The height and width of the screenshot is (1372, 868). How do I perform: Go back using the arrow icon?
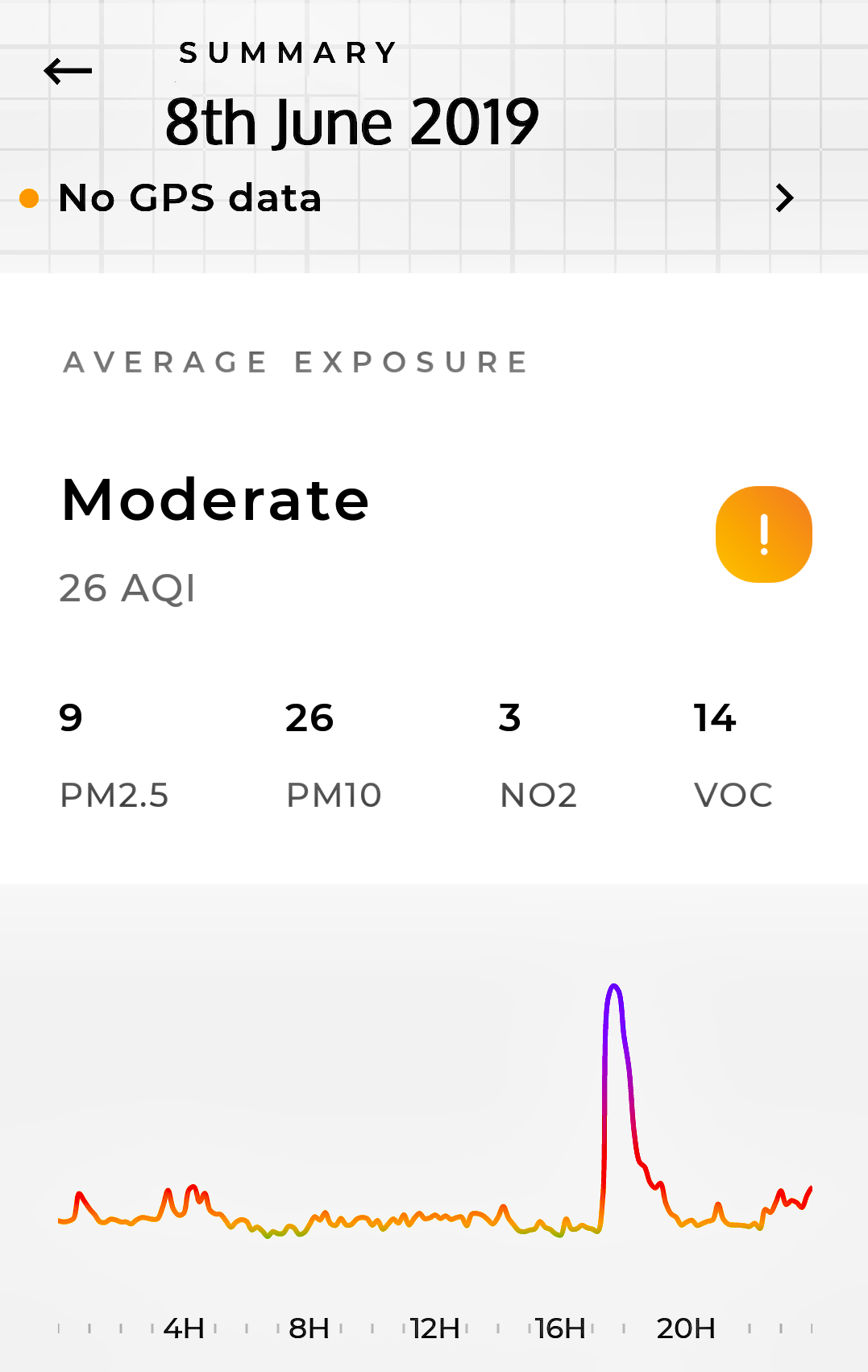pyautogui.click(x=68, y=72)
